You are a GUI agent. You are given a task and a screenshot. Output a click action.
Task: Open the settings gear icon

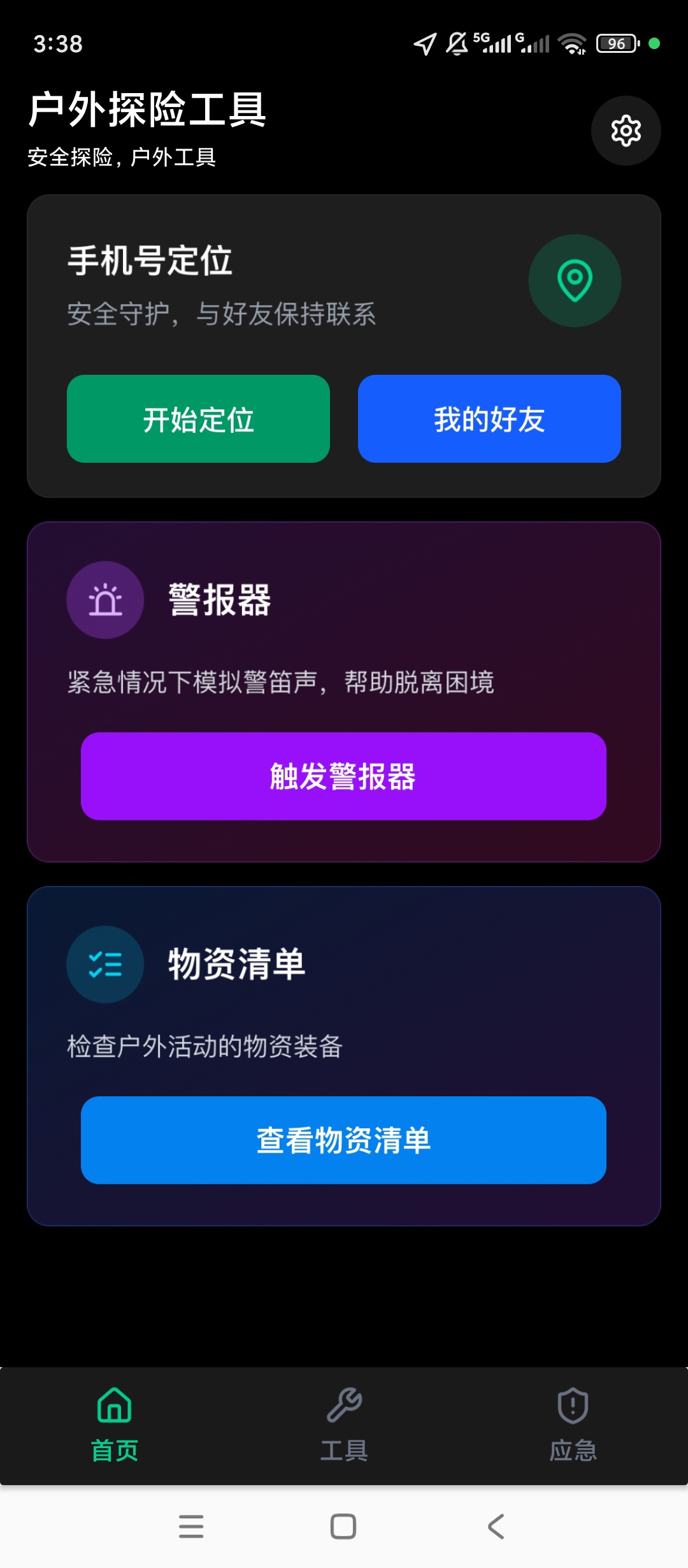[x=626, y=131]
